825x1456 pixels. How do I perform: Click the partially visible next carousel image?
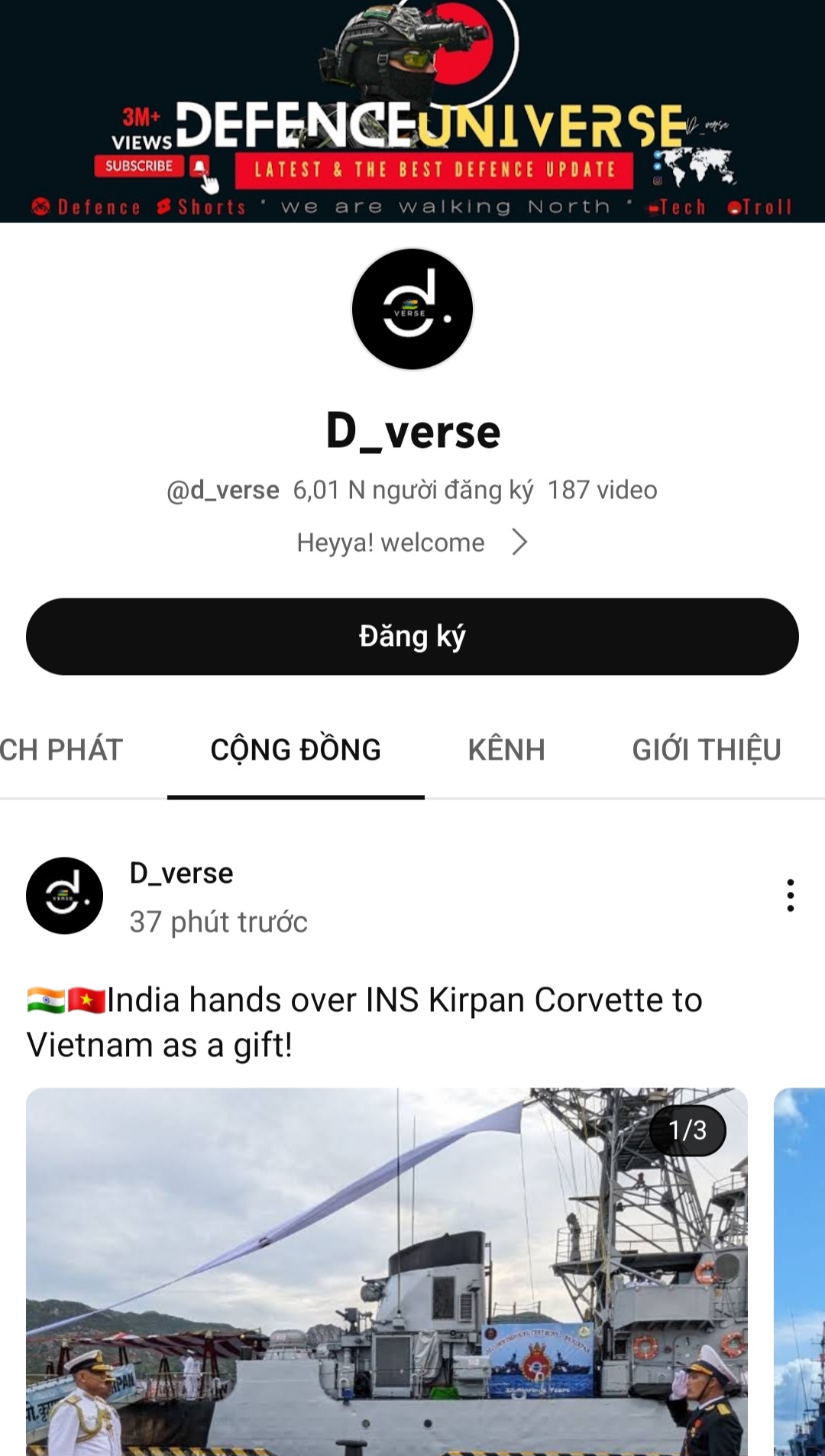click(801, 1269)
